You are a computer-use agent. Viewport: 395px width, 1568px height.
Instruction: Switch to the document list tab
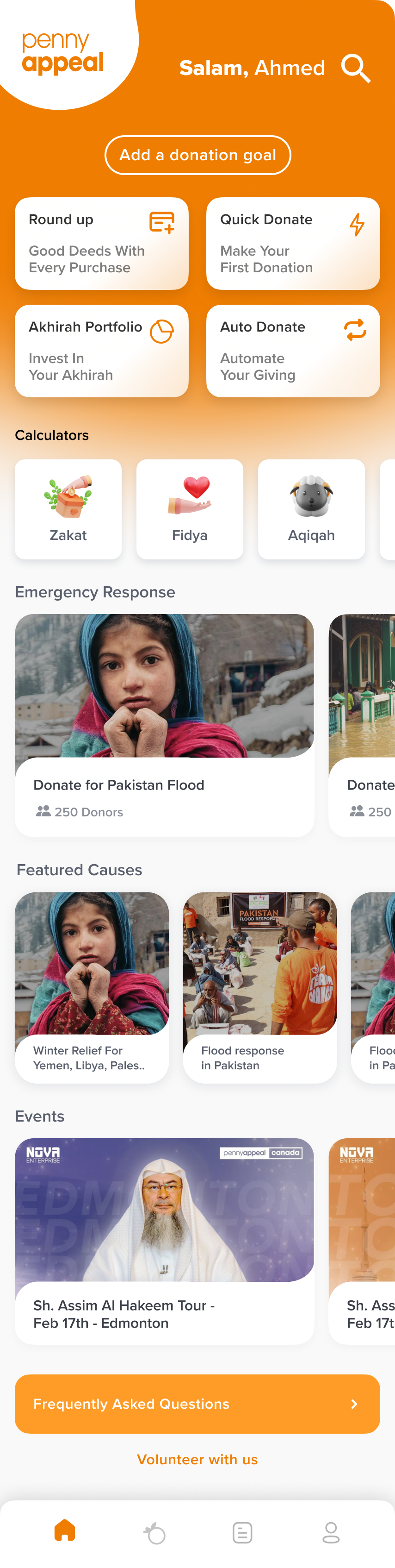[242, 1533]
